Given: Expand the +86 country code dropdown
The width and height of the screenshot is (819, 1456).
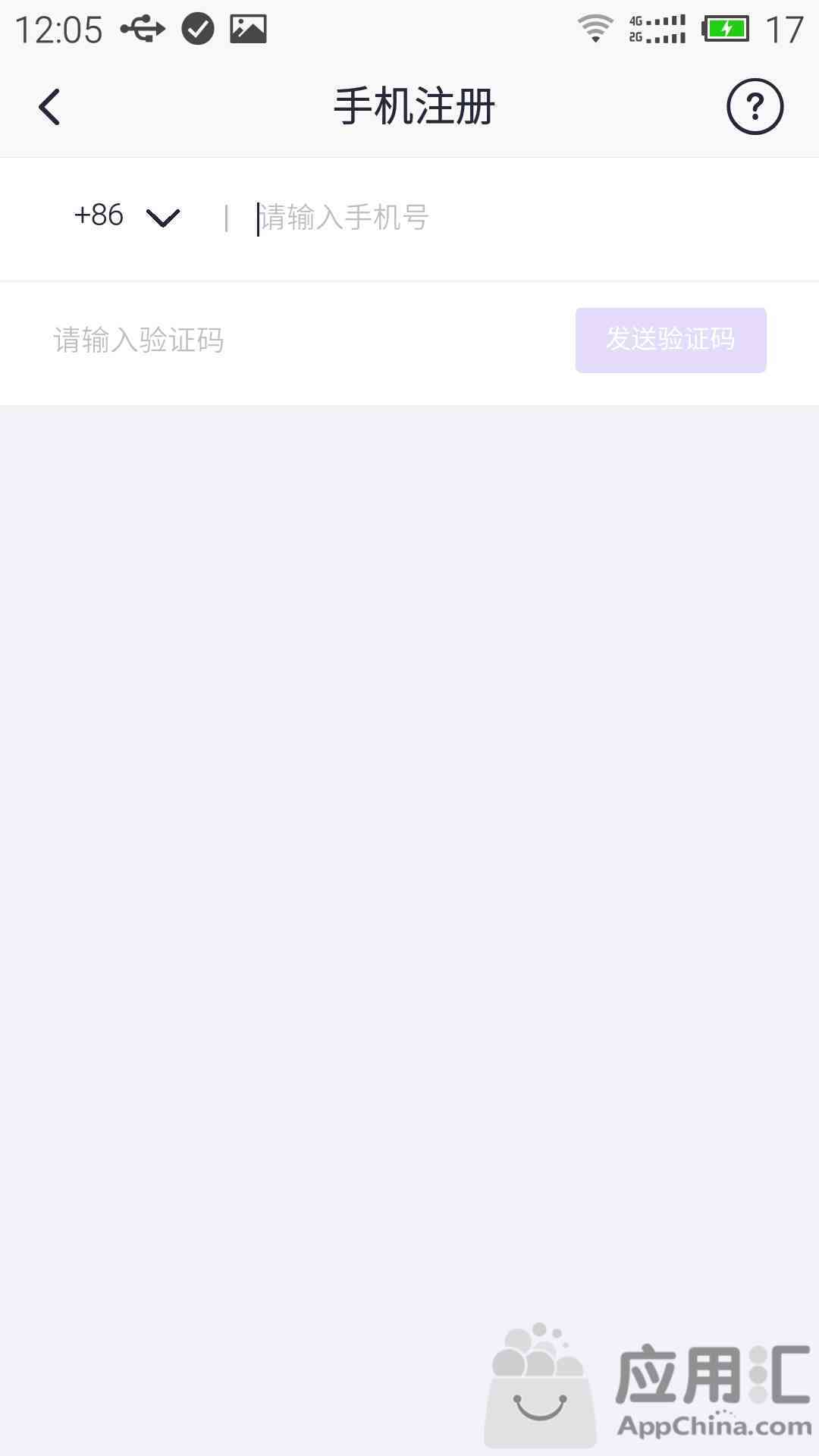Looking at the screenshot, I should pyautogui.click(x=127, y=217).
